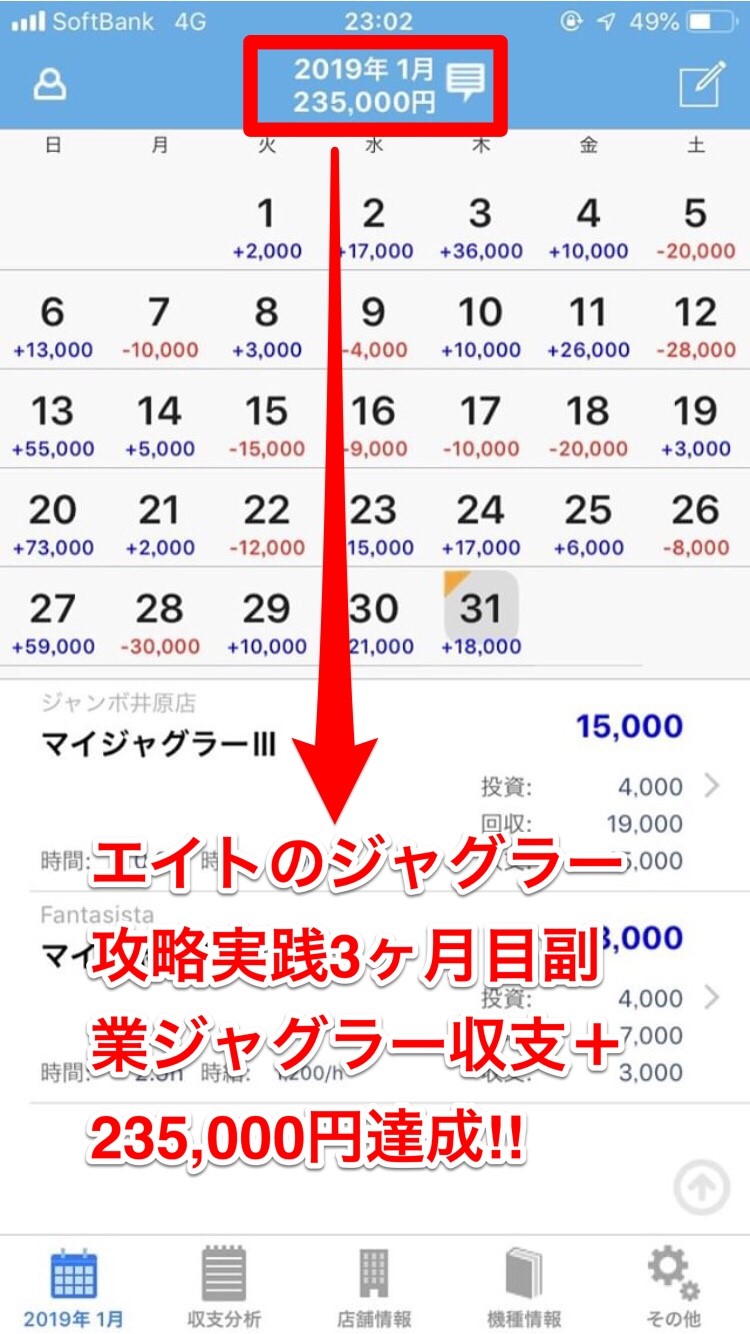
Task: Go to the 2019年 1月 calendar tab
Action: pyautogui.click(x=74, y=1287)
